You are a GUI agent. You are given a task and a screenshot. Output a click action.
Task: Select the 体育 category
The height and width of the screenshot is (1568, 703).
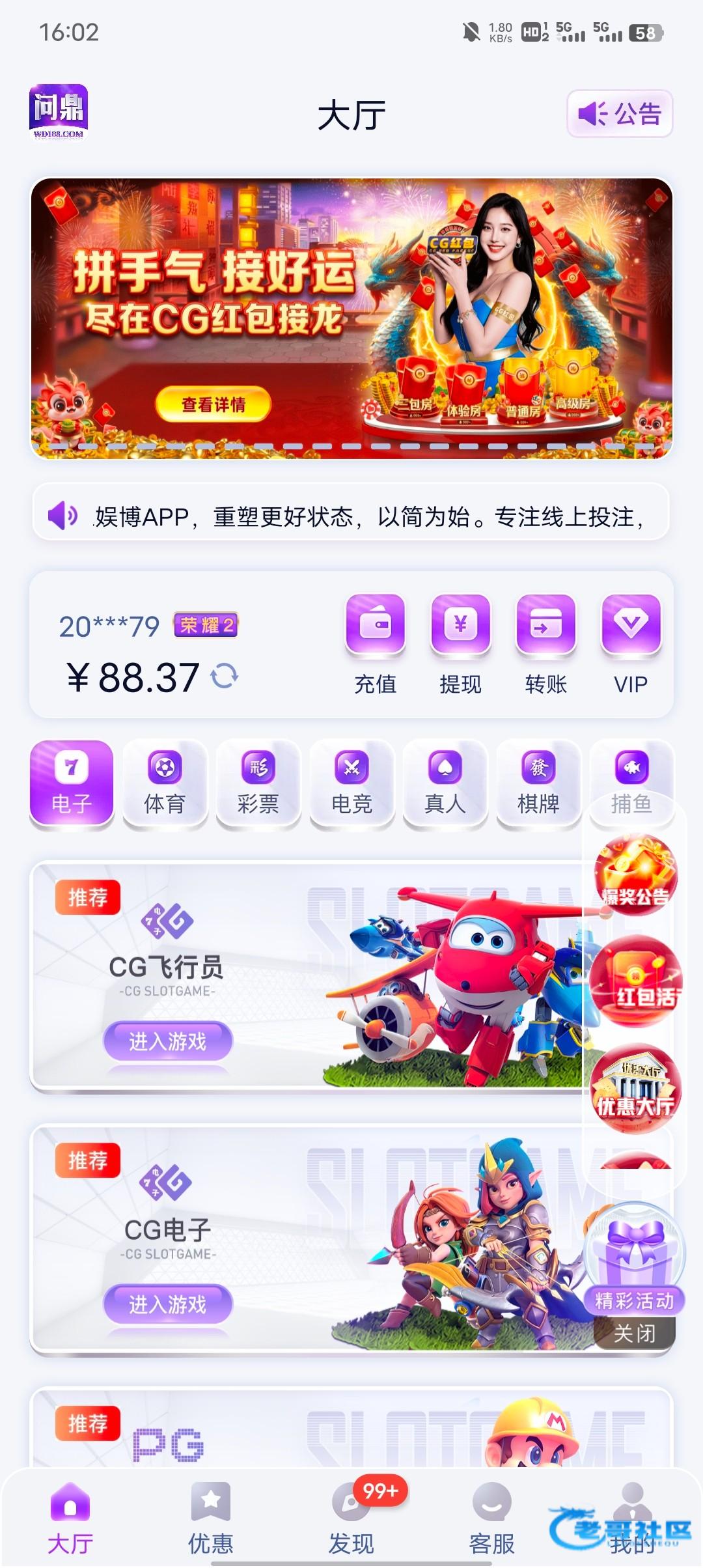click(165, 783)
